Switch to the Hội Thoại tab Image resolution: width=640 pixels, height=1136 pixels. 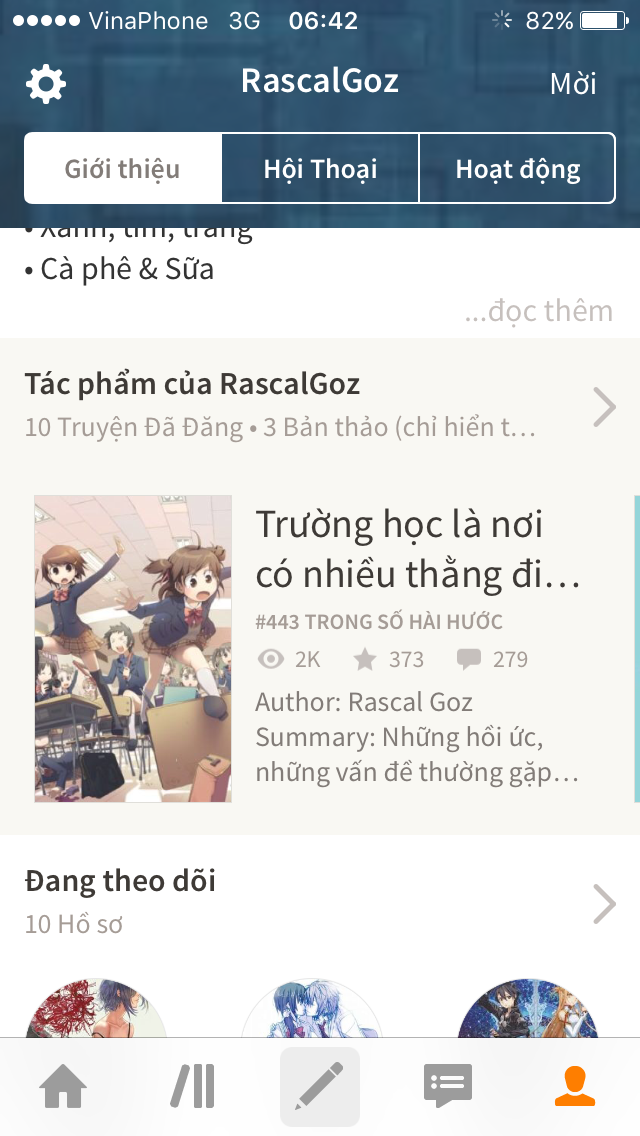tap(320, 168)
